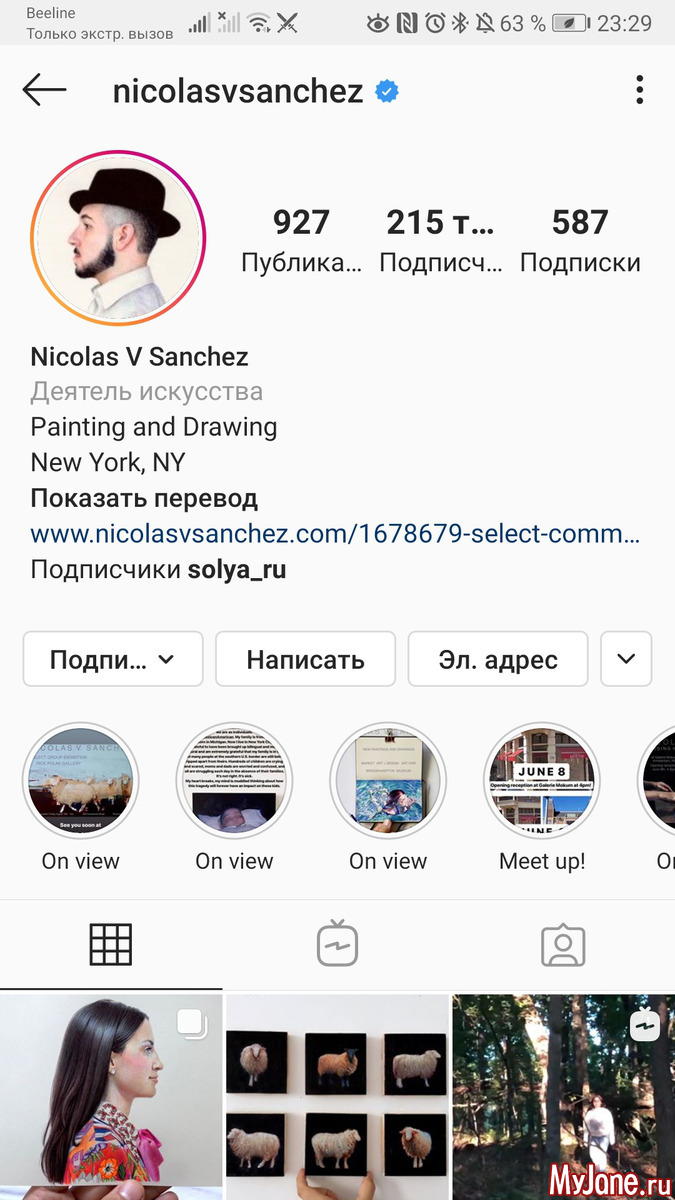The image size is (675, 1200).
Task: Switch to the grid posts tab
Action: tap(111, 944)
